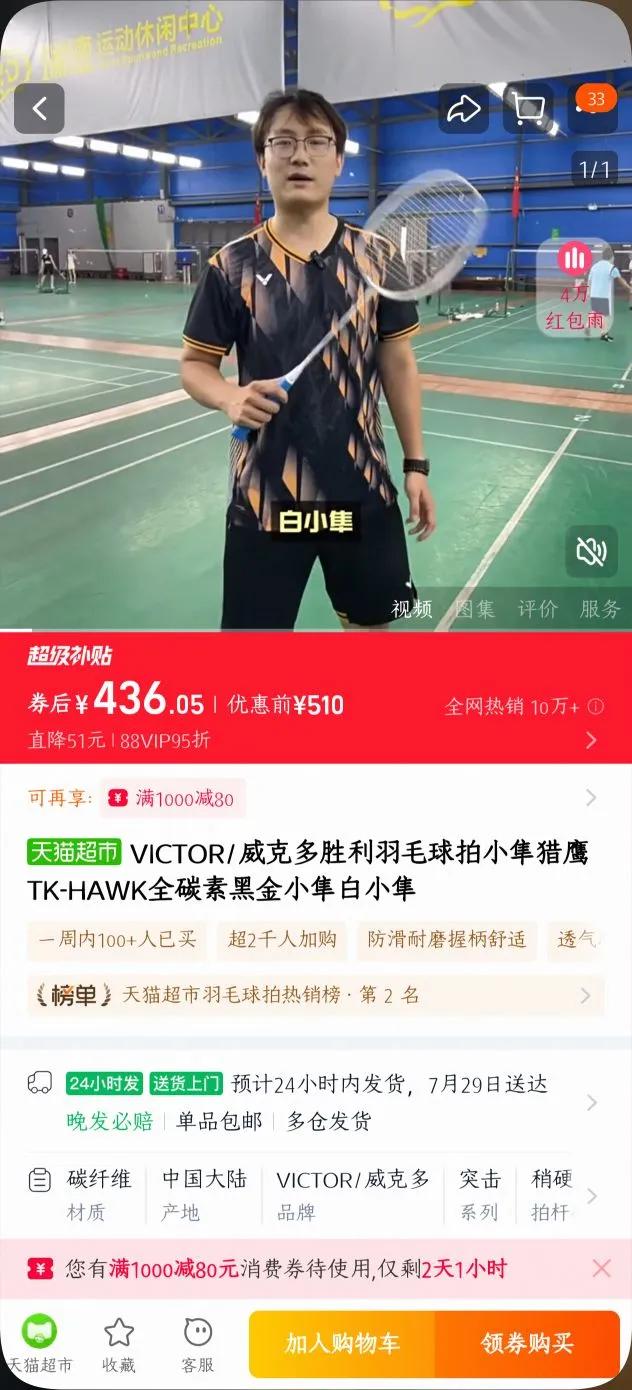
Task: Tap 领券购买 to buy with coupon
Action: tap(526, 1344)
